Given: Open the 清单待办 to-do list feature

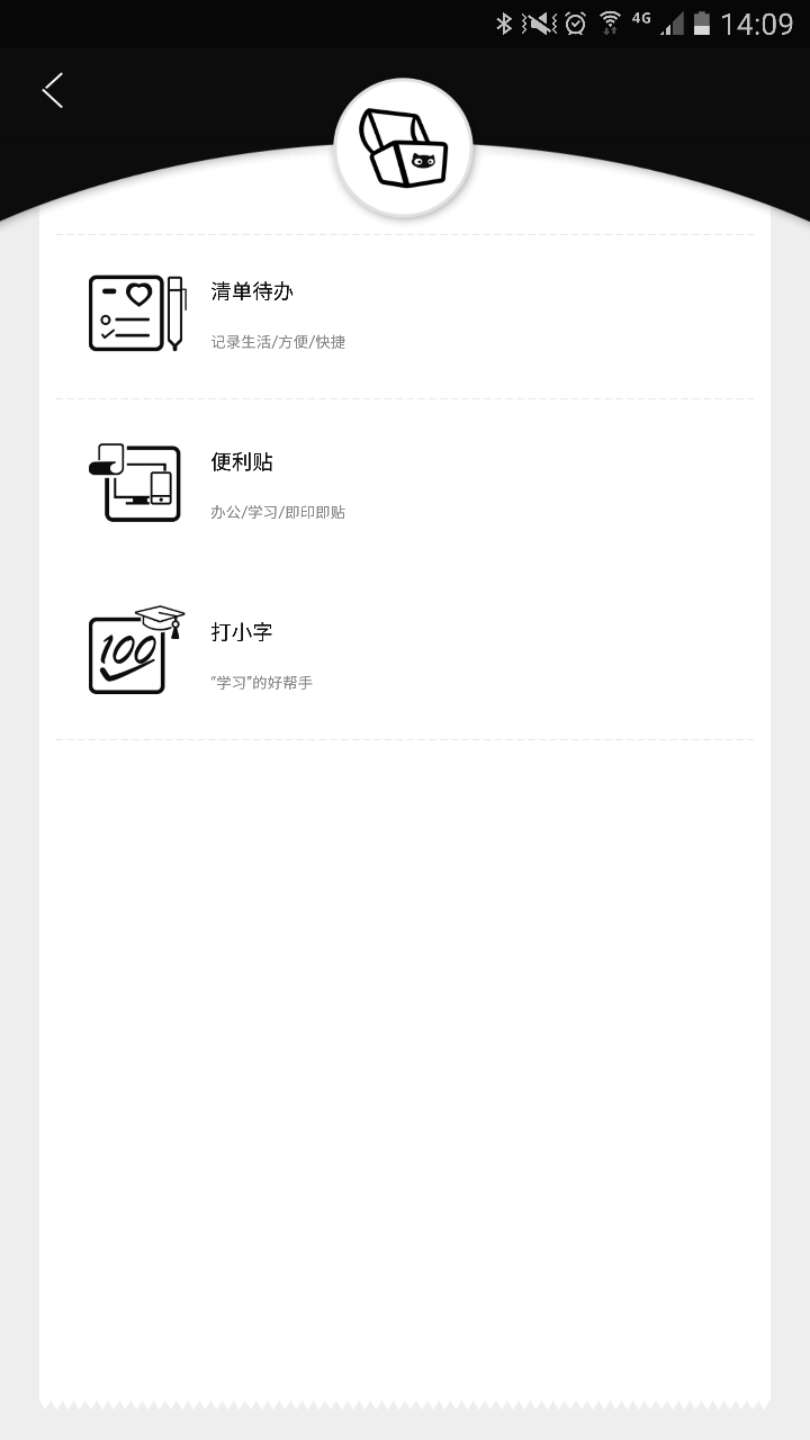Looking at the screenshot, I should (250, 292).
